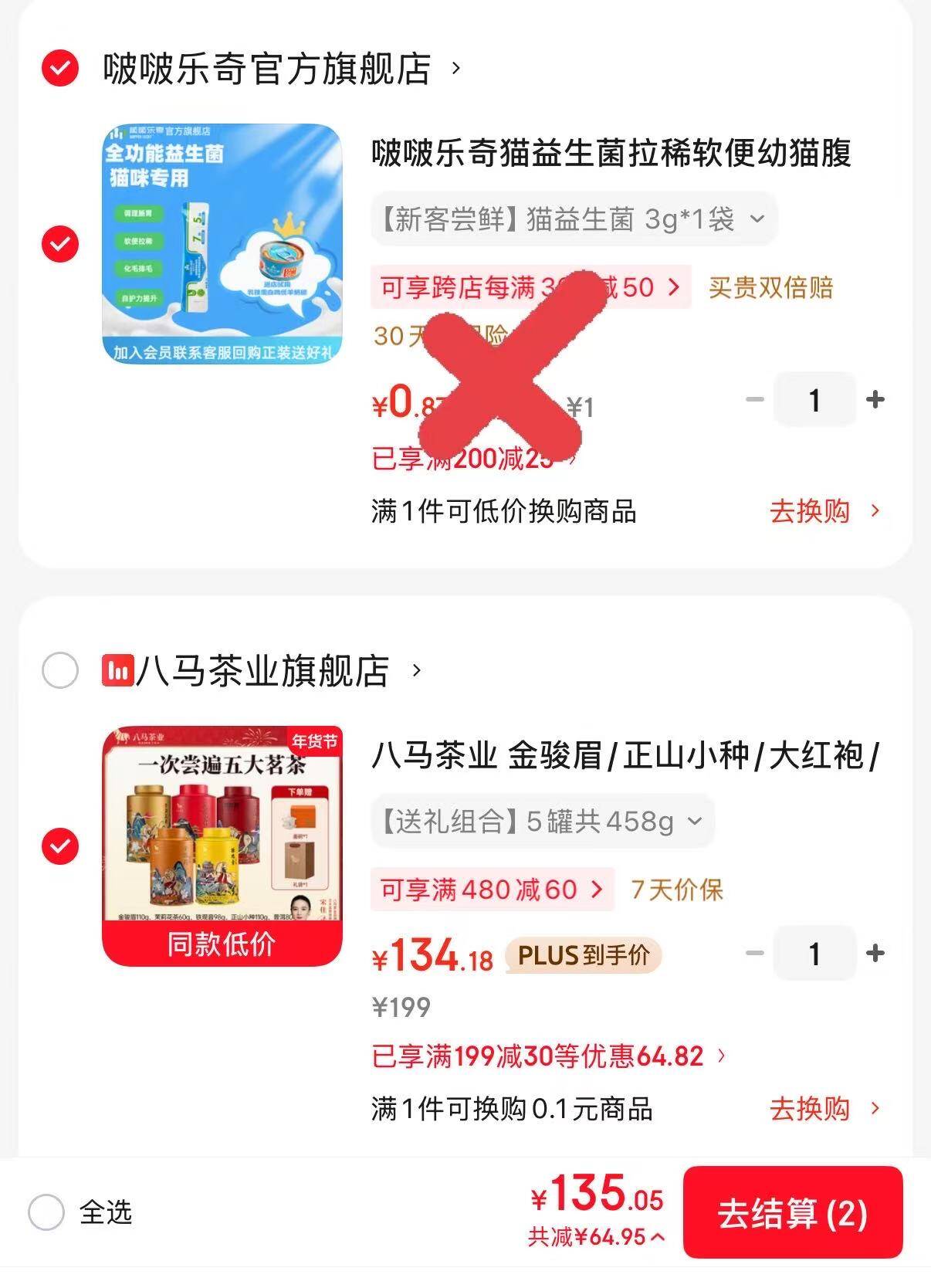
Task: Open the 已享满199减30等优惠64.82 discount details
Action: click(549, 1056)
